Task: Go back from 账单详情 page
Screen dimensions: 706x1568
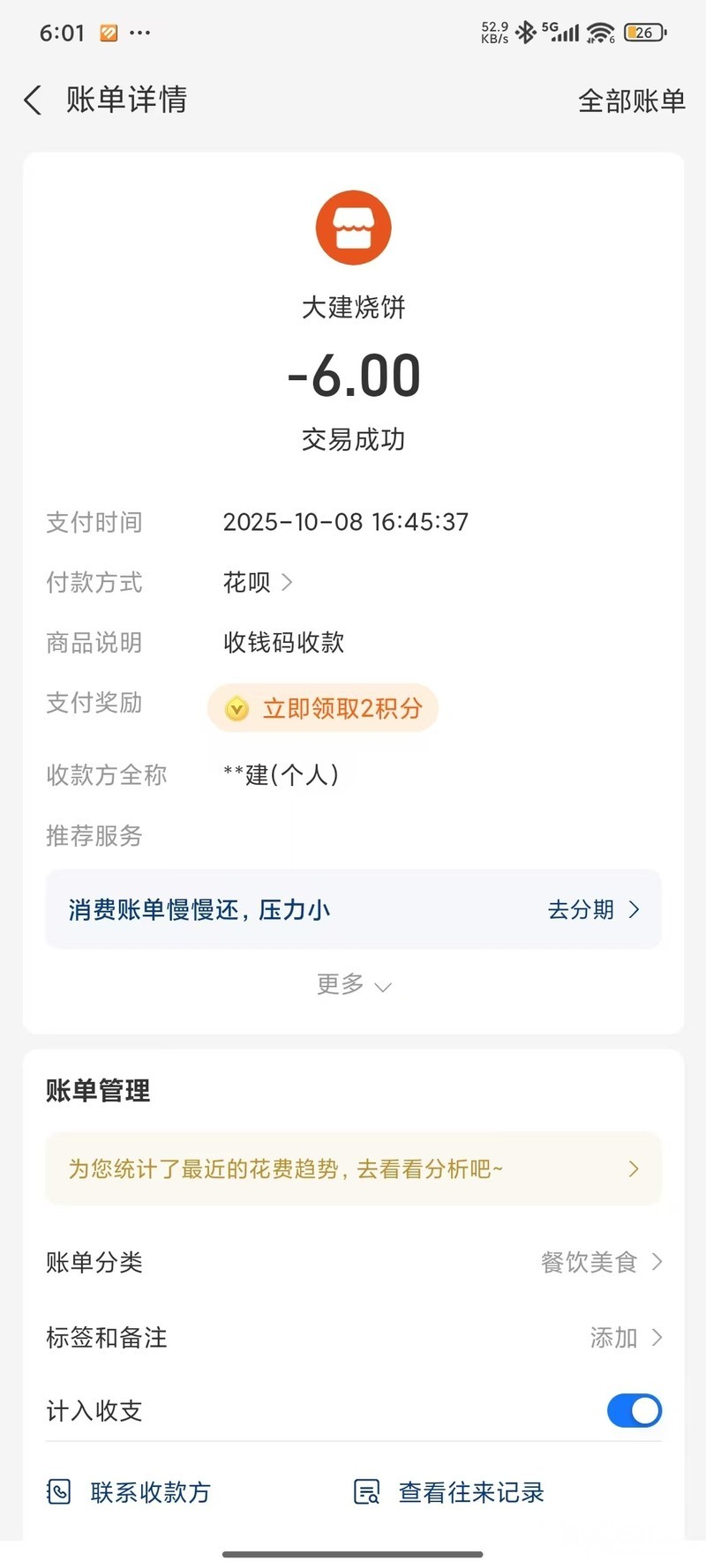Action: (34, 101)
